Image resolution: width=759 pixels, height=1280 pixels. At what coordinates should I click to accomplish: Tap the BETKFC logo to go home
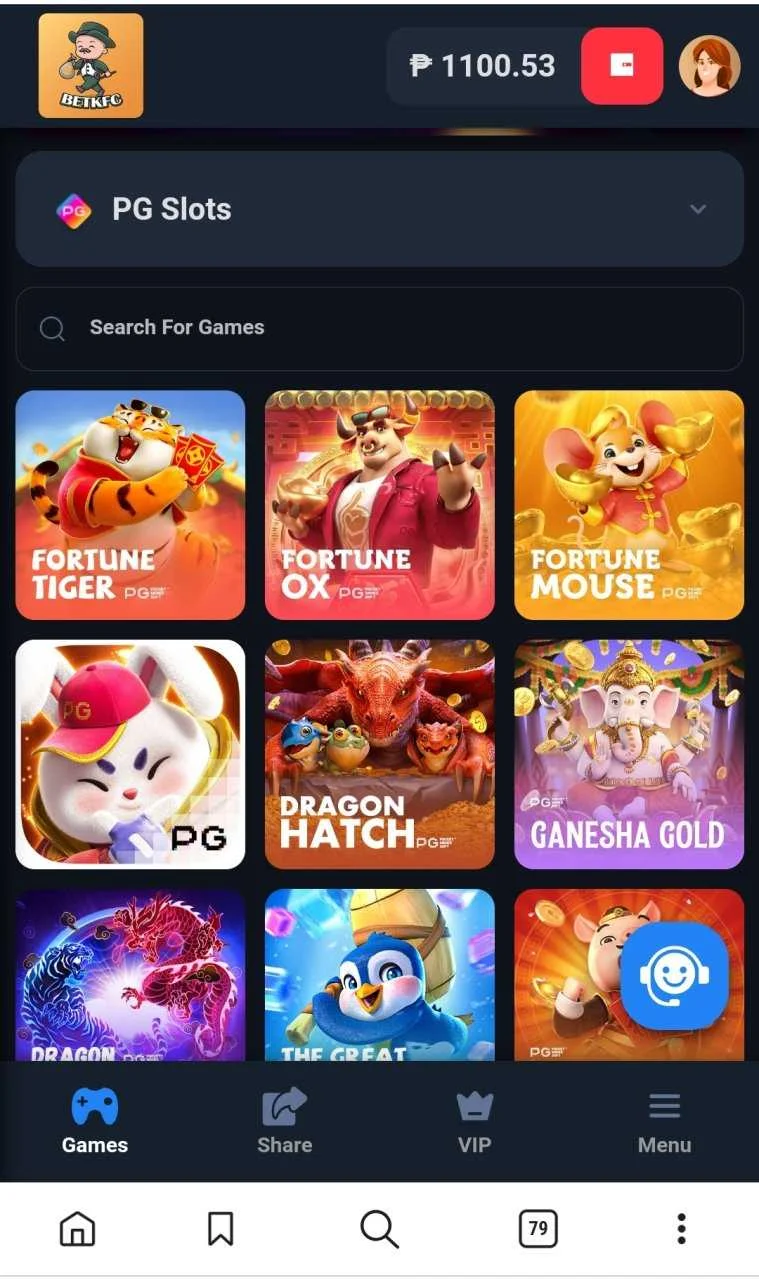(91, 66)
